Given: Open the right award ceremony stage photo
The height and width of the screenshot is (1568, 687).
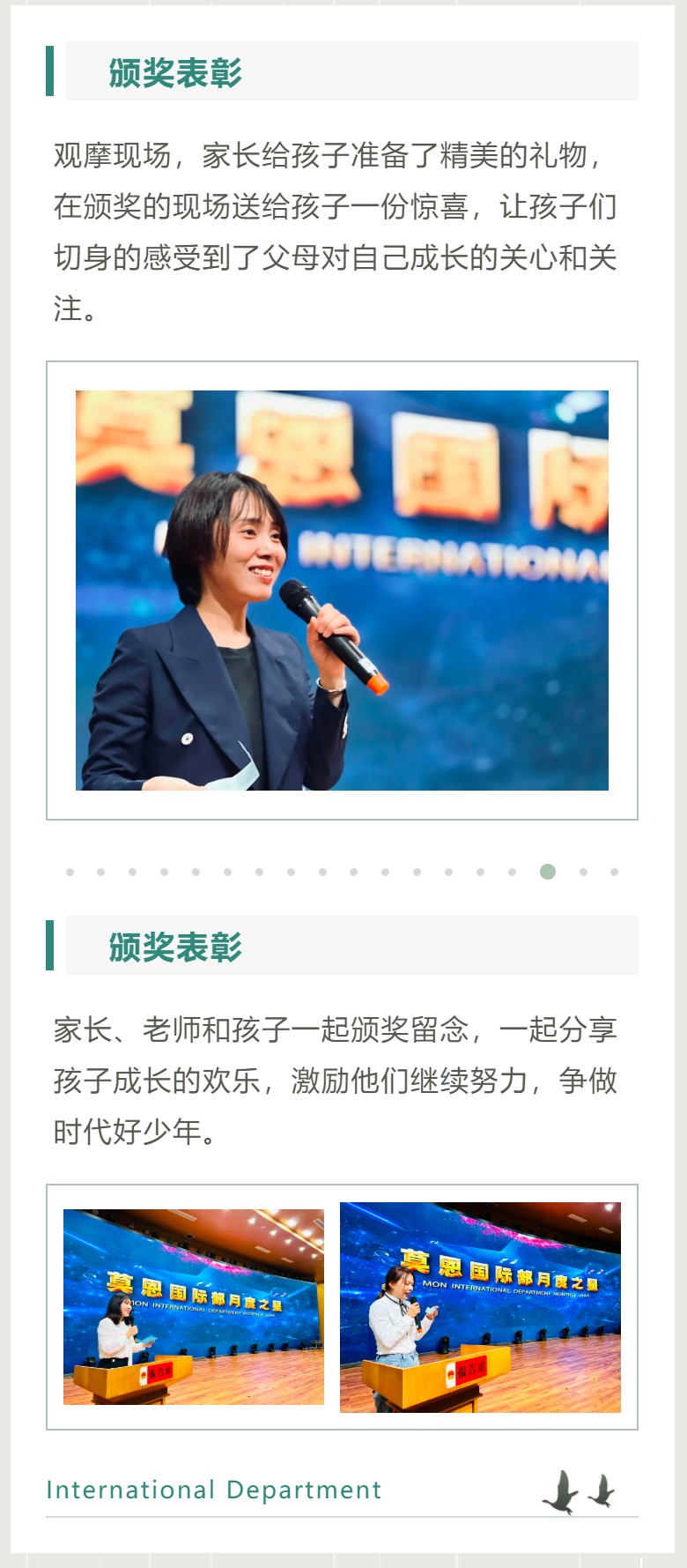Looking at the screenshot, I should pyautogui.click(x=480, y=1306).
